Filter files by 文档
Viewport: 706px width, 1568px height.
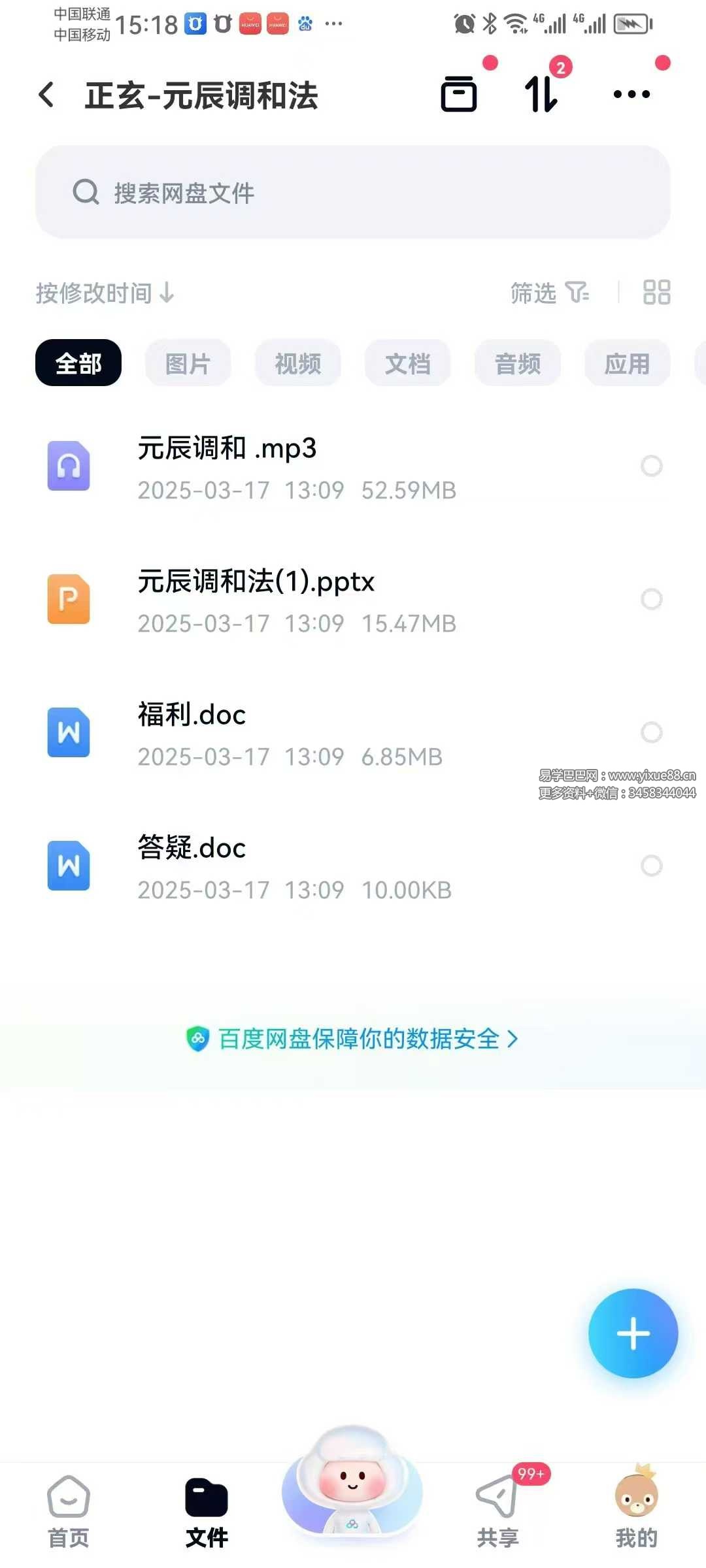[x=408, y=363]
